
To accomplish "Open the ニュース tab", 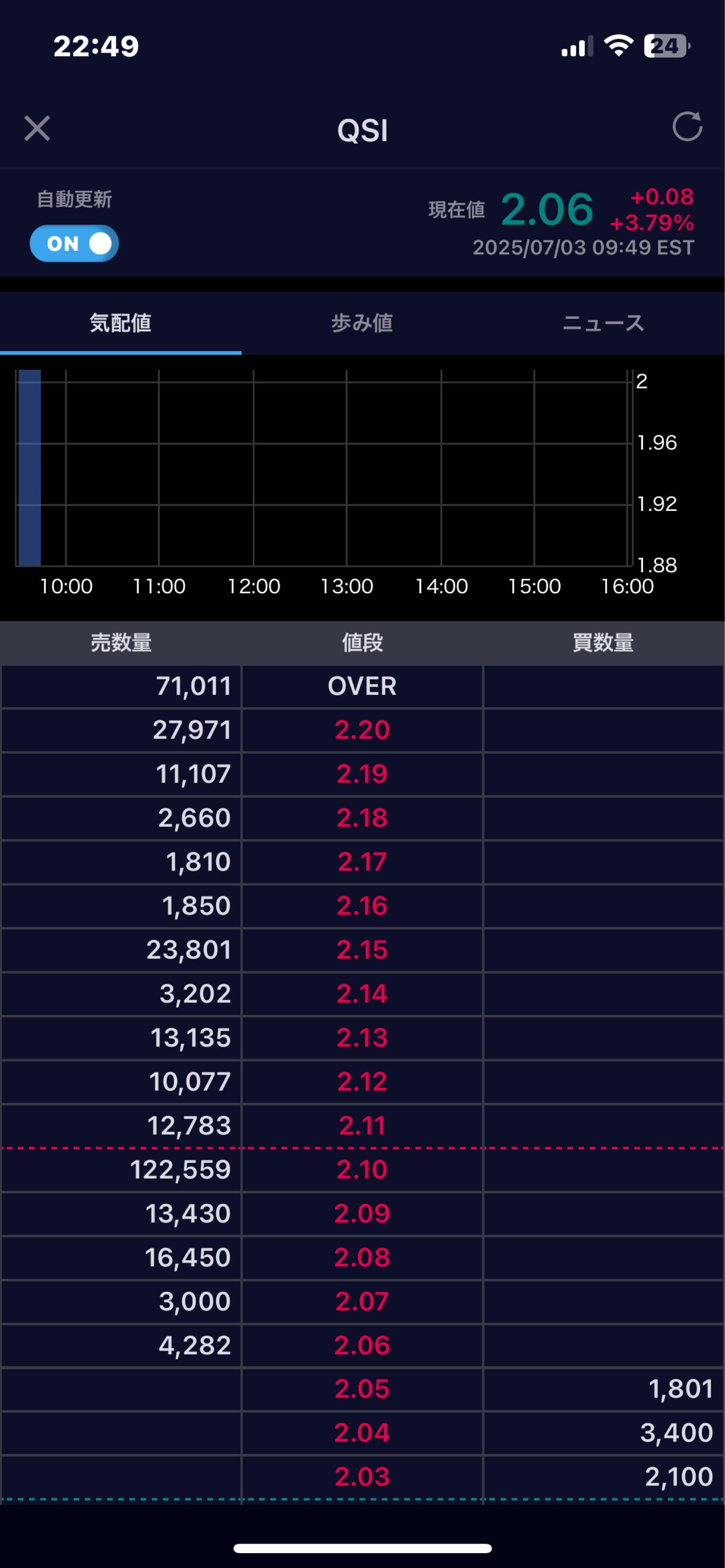I will (x=603, y=323).
